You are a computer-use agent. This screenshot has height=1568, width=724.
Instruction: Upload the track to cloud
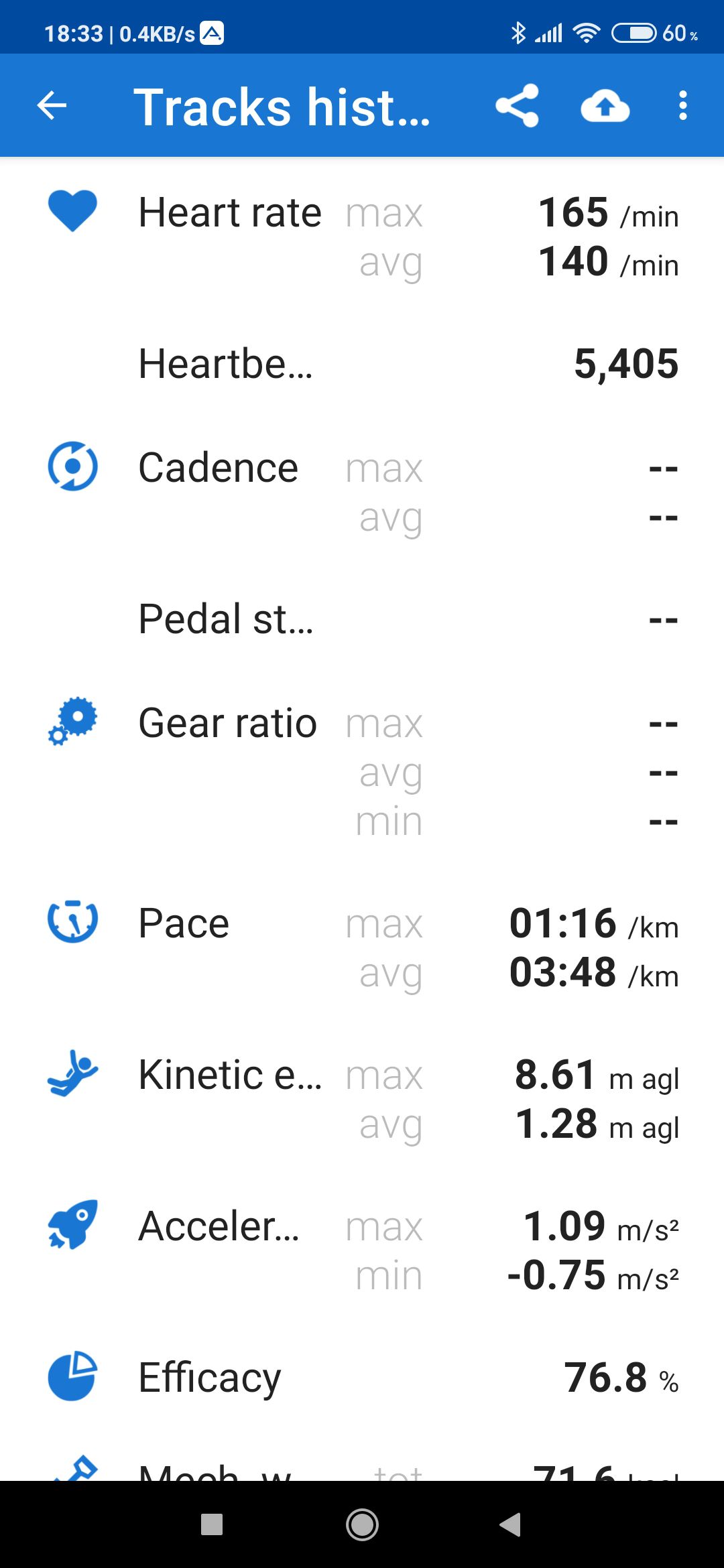[604, 106]
